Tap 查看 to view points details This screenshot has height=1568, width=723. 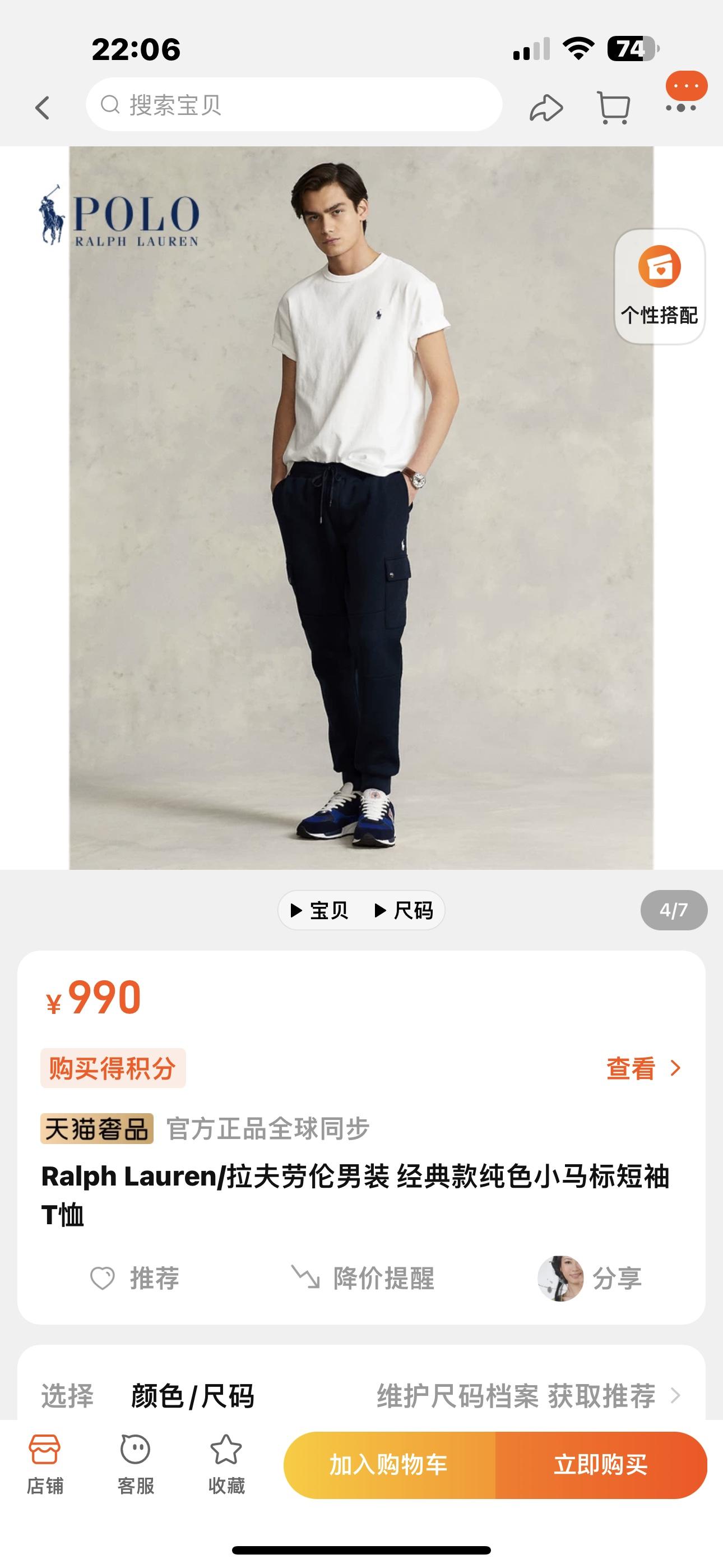[x=643, y=1068]
